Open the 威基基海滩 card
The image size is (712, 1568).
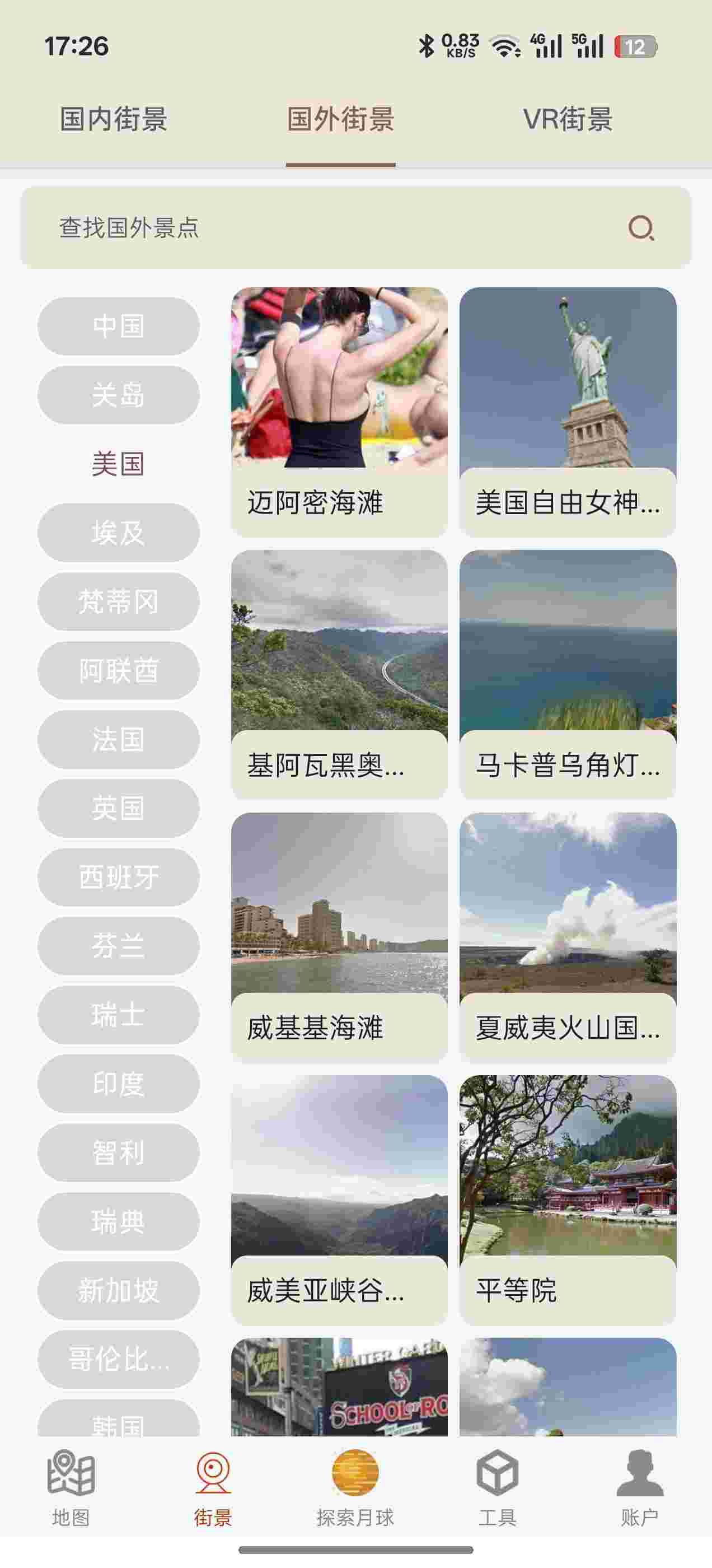click(339, 937)
